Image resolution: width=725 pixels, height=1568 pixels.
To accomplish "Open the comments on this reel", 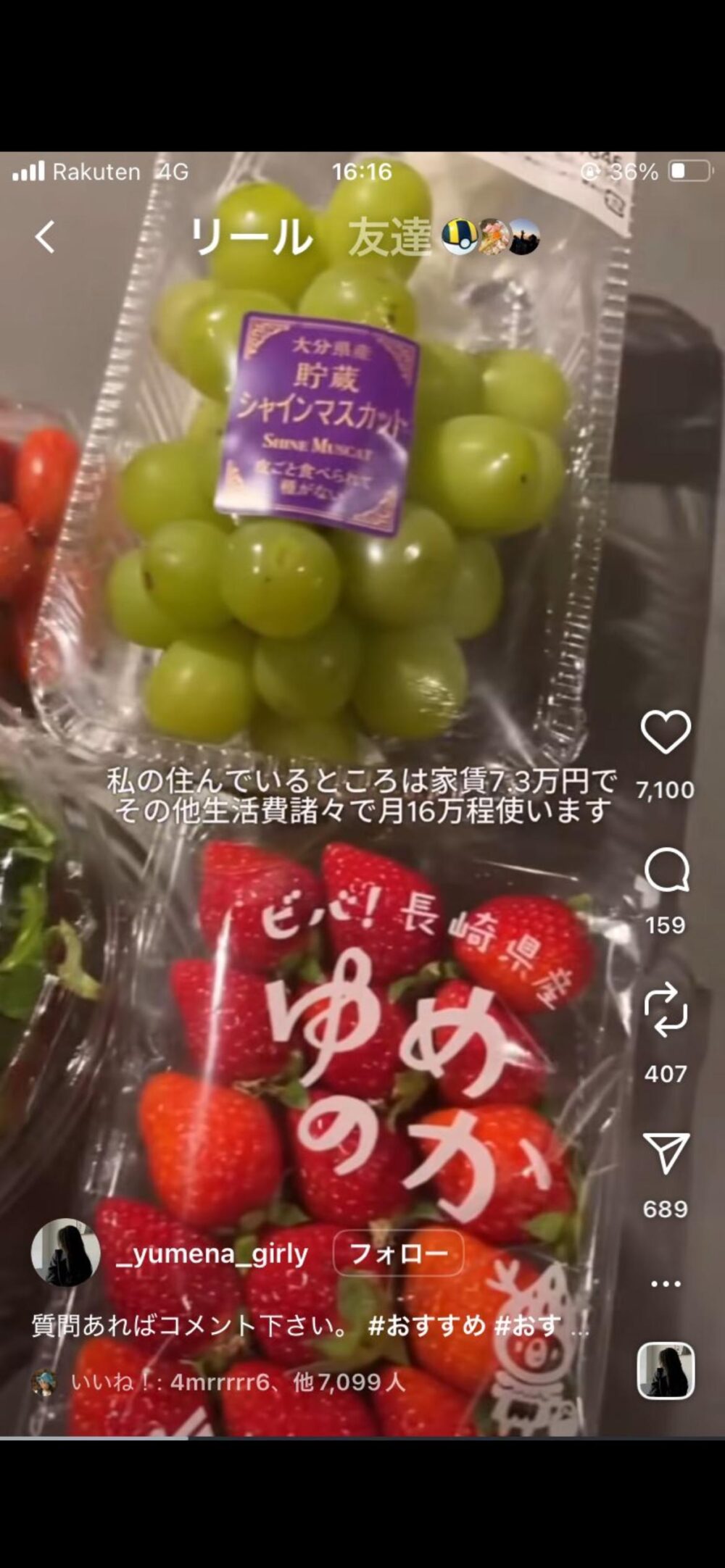I will (666, 870).
